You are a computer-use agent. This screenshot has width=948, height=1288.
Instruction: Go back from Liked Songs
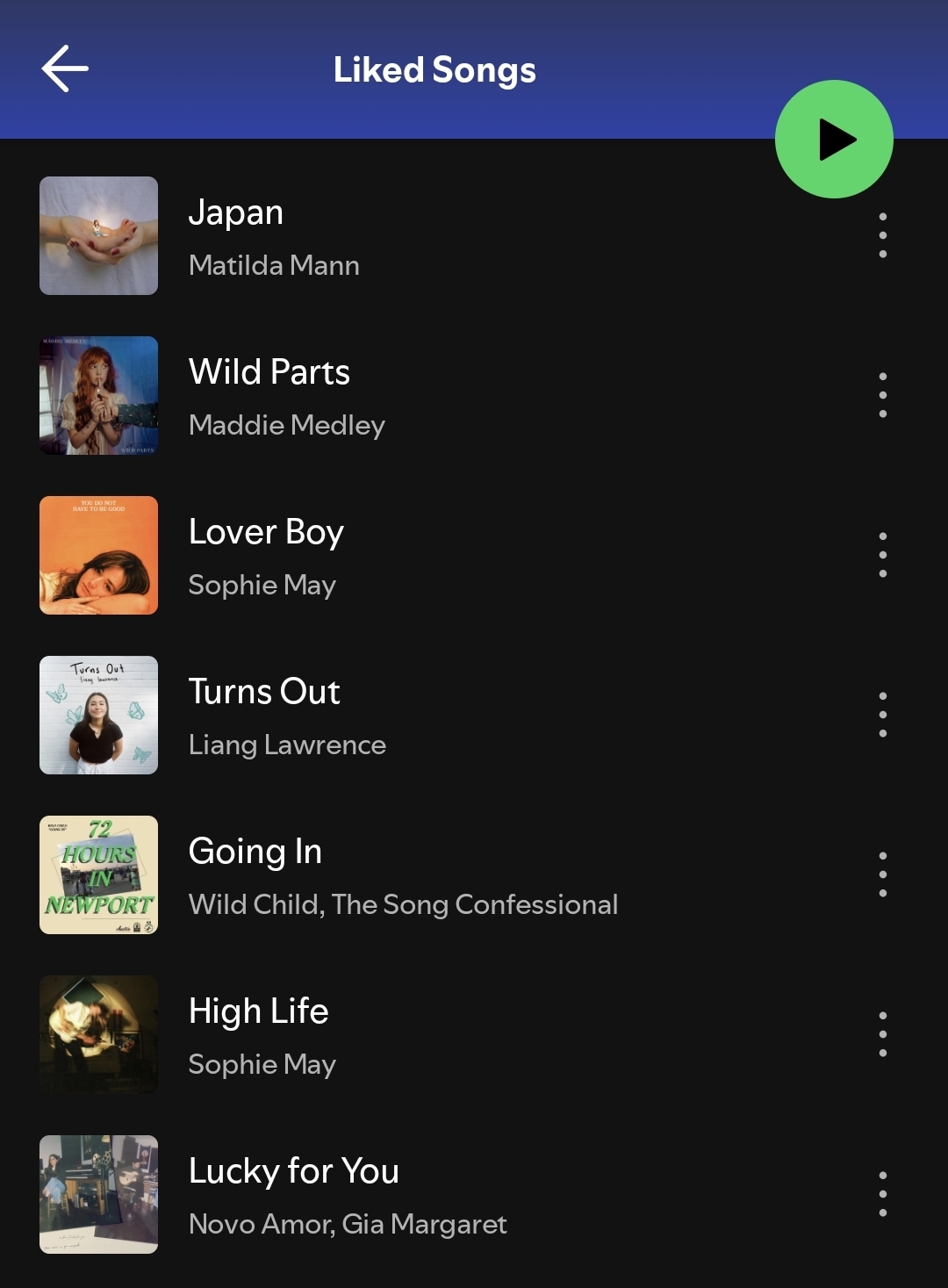click(65, 69)
